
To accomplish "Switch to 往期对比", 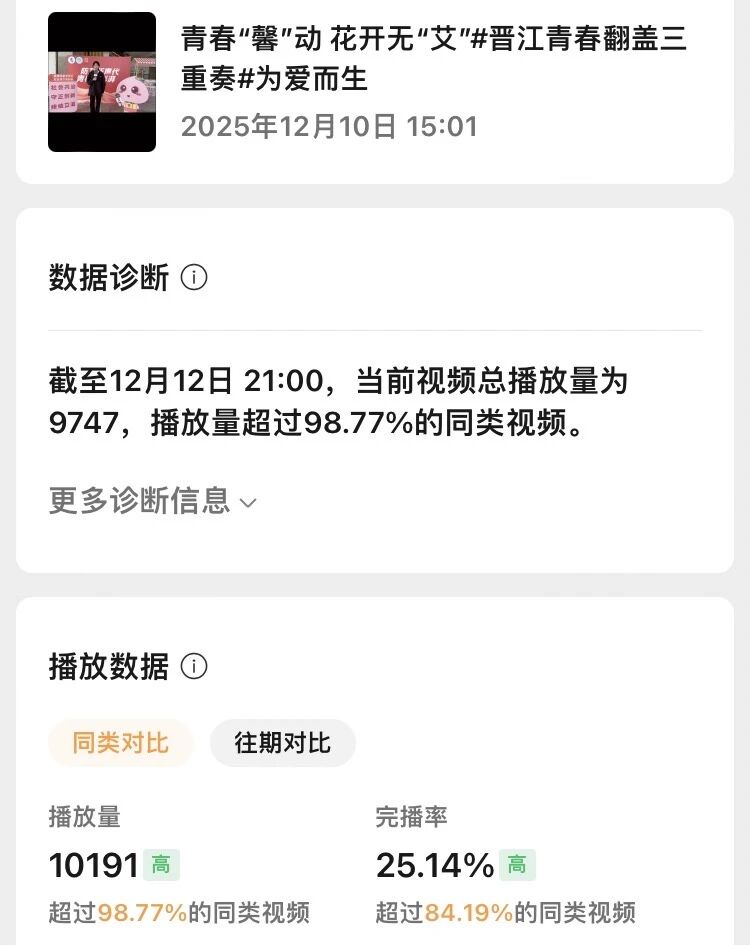I will point(282,743).
